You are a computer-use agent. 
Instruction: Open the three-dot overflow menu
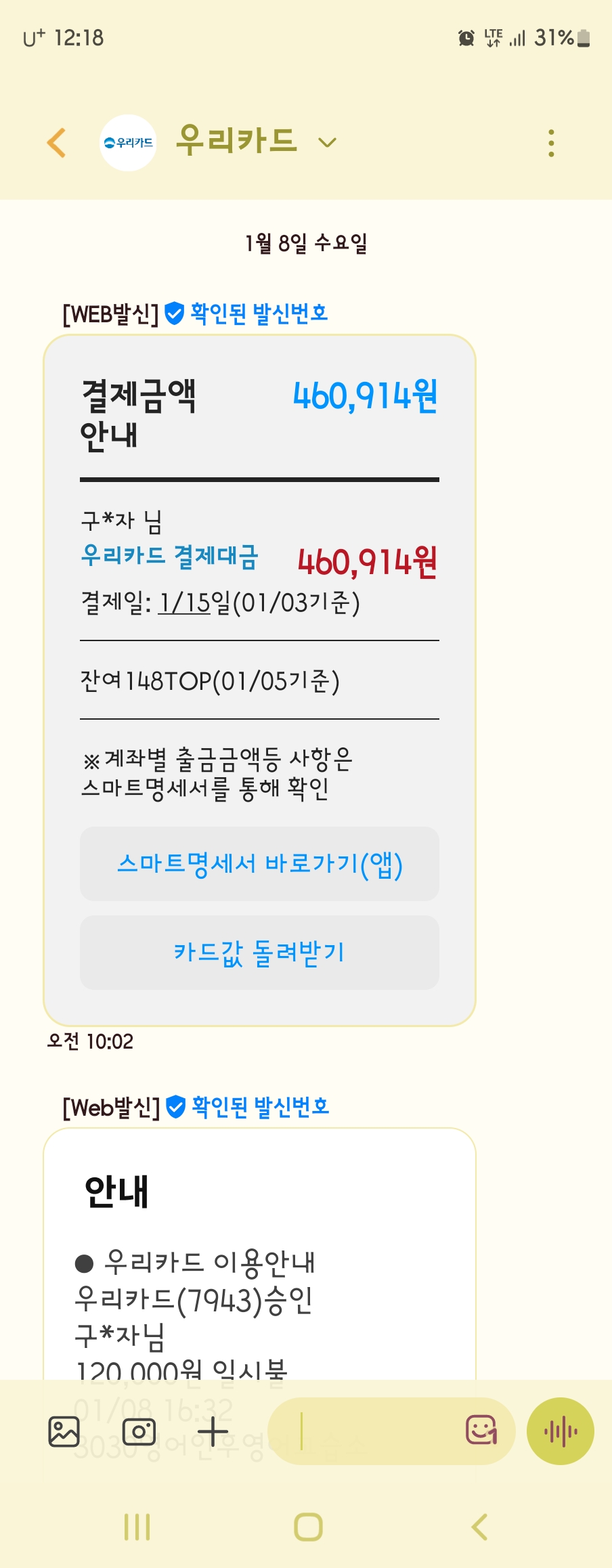552,143
